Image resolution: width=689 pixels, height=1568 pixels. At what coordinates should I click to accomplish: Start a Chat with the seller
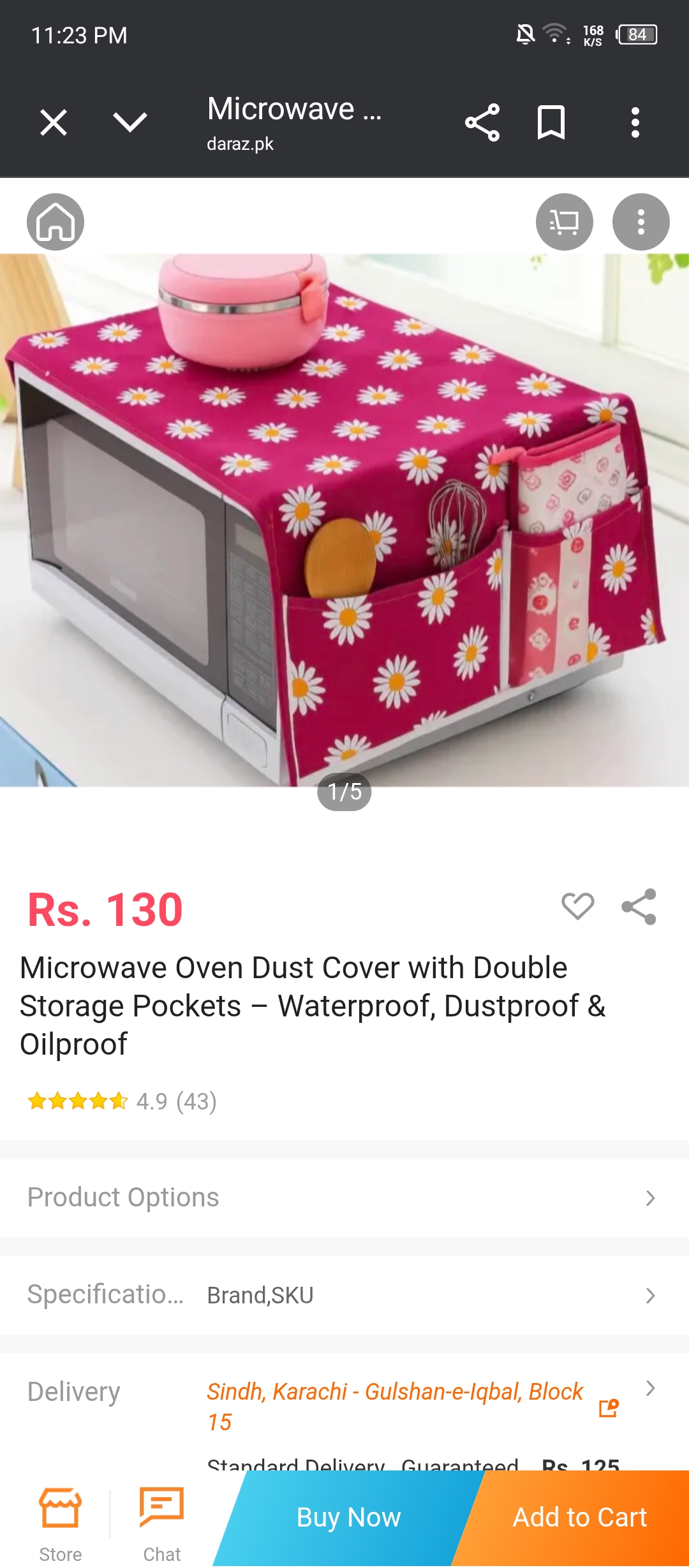click(x=162, y=1524)
